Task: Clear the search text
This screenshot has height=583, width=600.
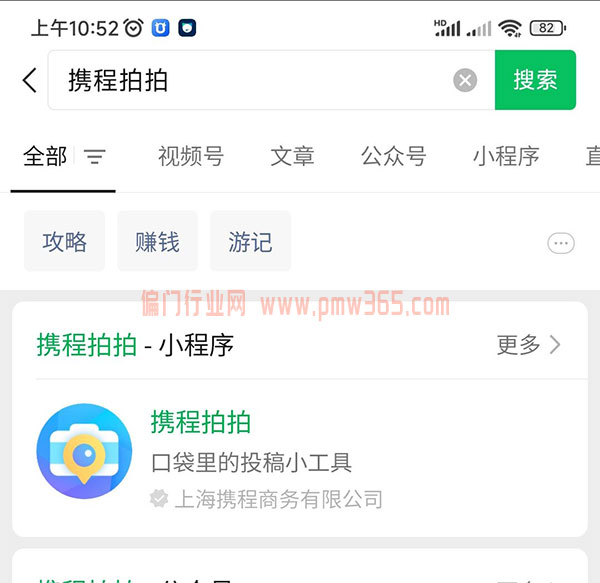Action: pyautogui.click(x=465, y=80)
